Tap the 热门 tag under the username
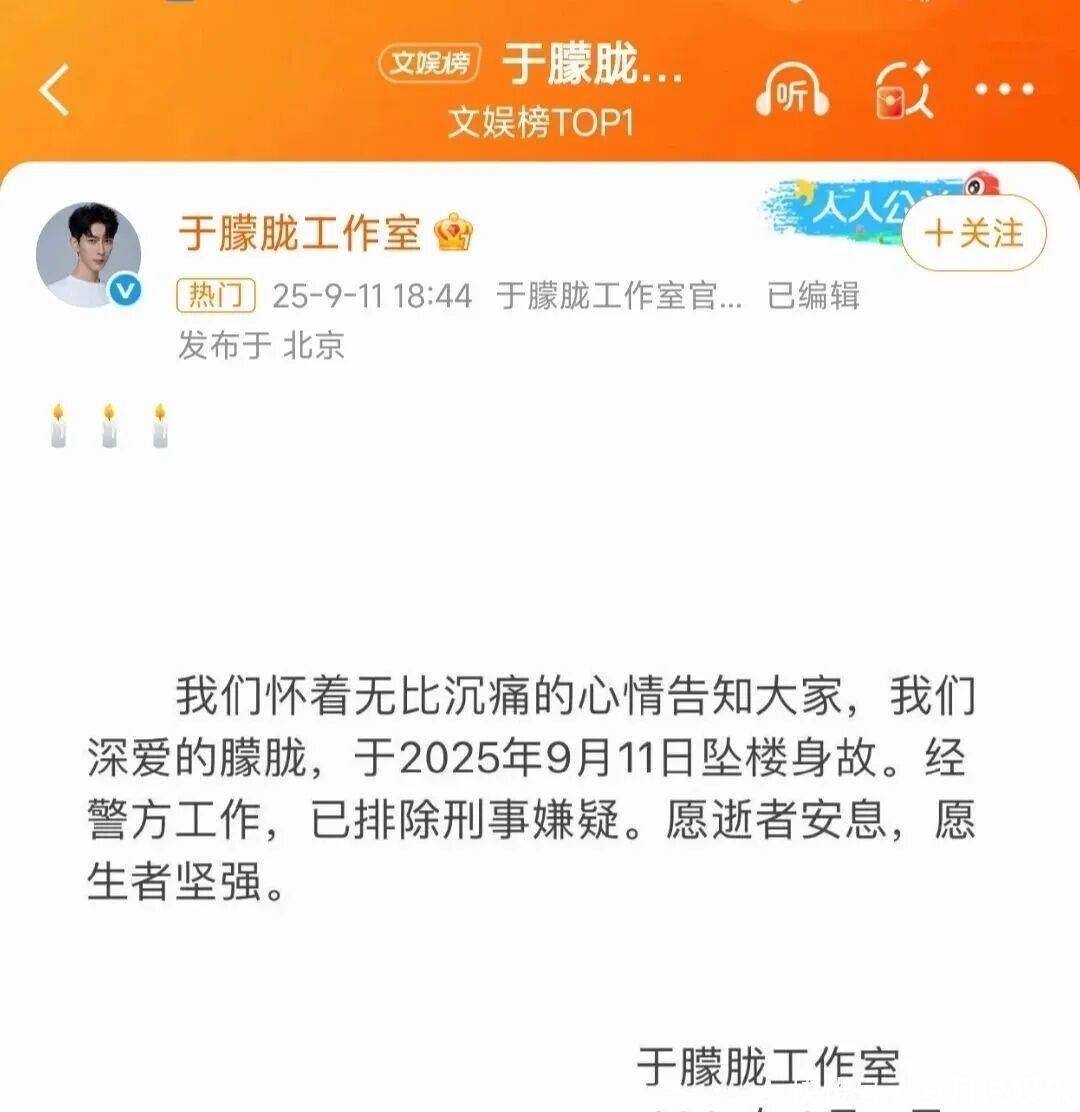1080x1112 pixels. coord(217,296)
